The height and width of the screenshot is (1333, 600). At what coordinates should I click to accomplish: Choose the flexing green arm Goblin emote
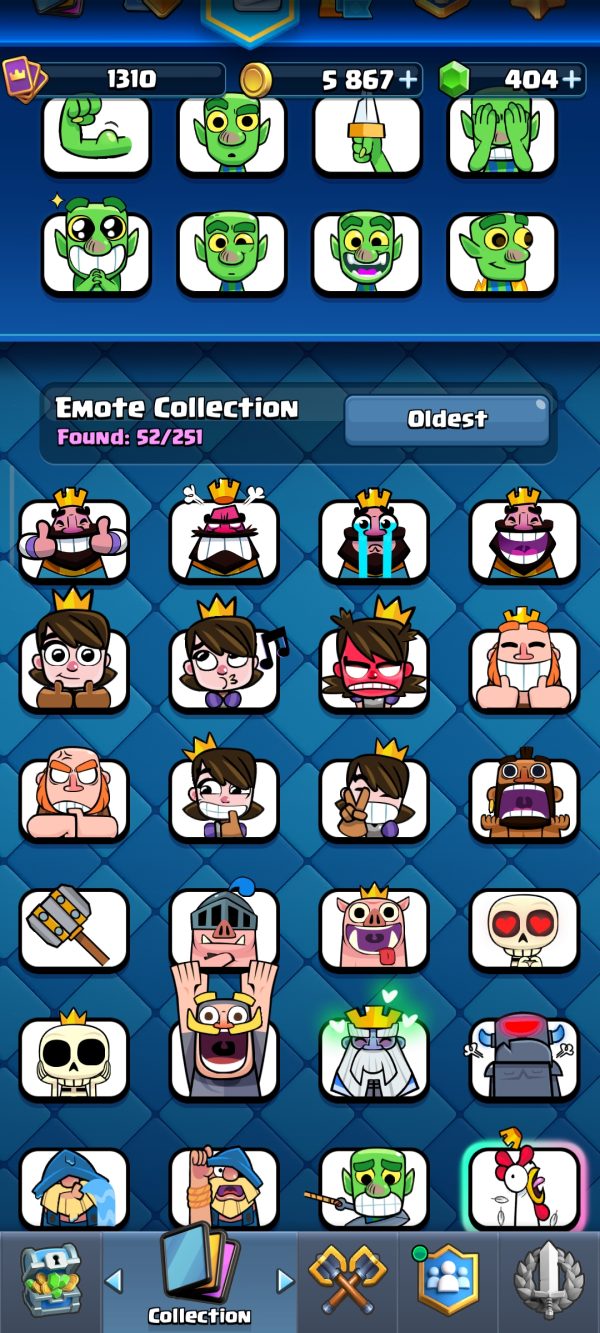point(96,135)
